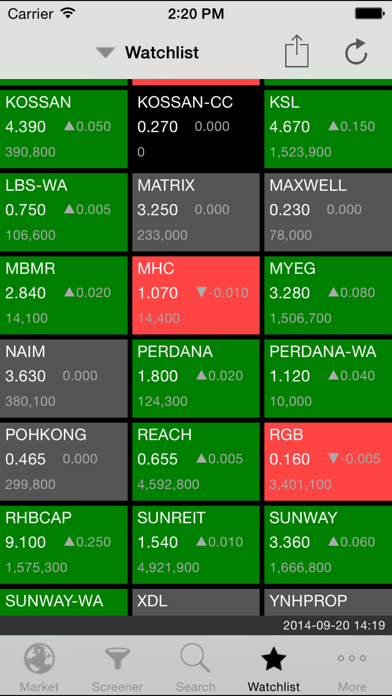Open the REACH stock tile

point(196,462)
